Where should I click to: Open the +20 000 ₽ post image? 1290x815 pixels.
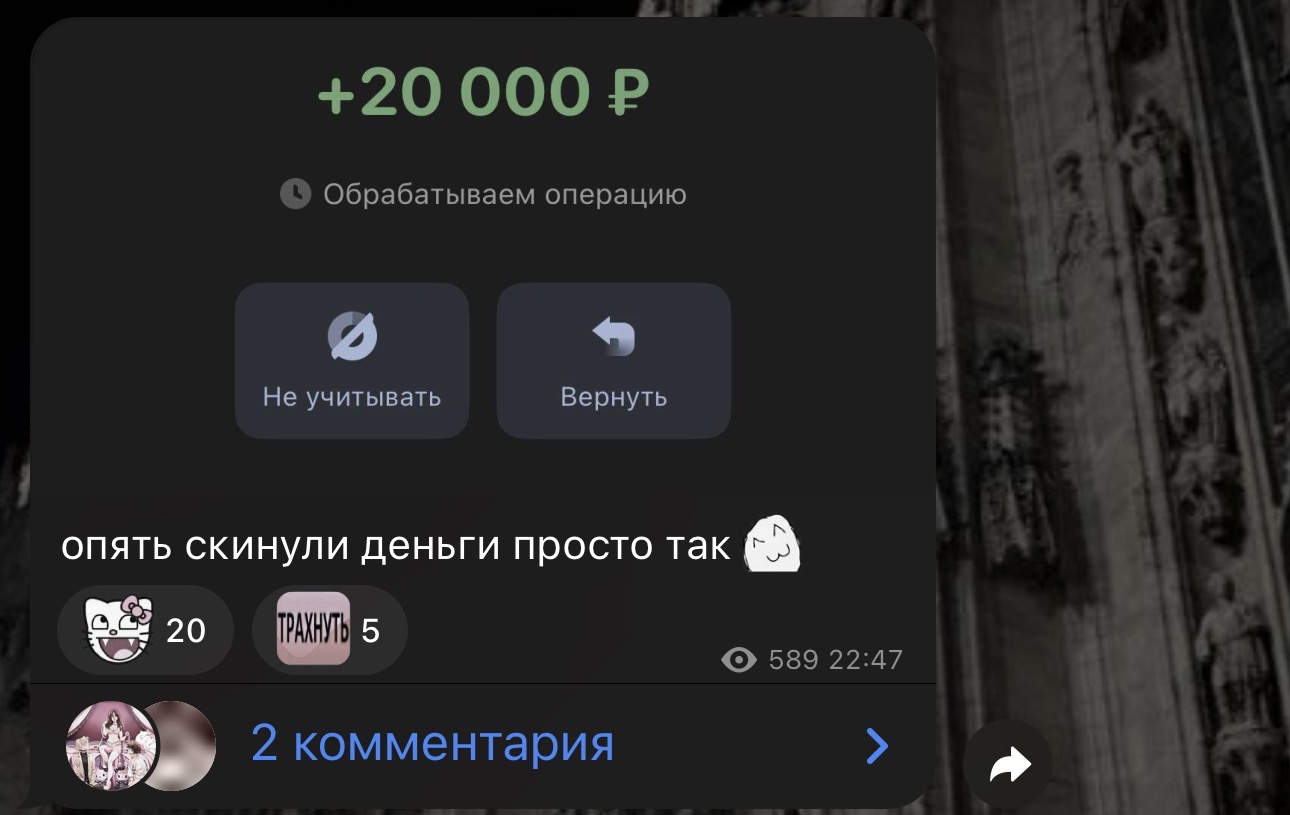click(483, 260)
